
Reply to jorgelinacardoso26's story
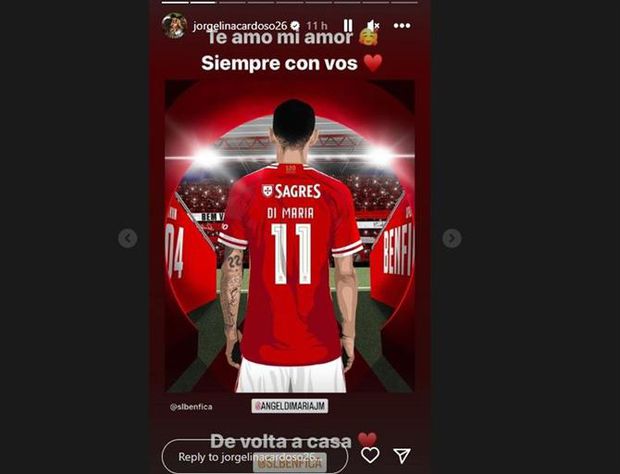pyautogui.click(x=255, y=455)
